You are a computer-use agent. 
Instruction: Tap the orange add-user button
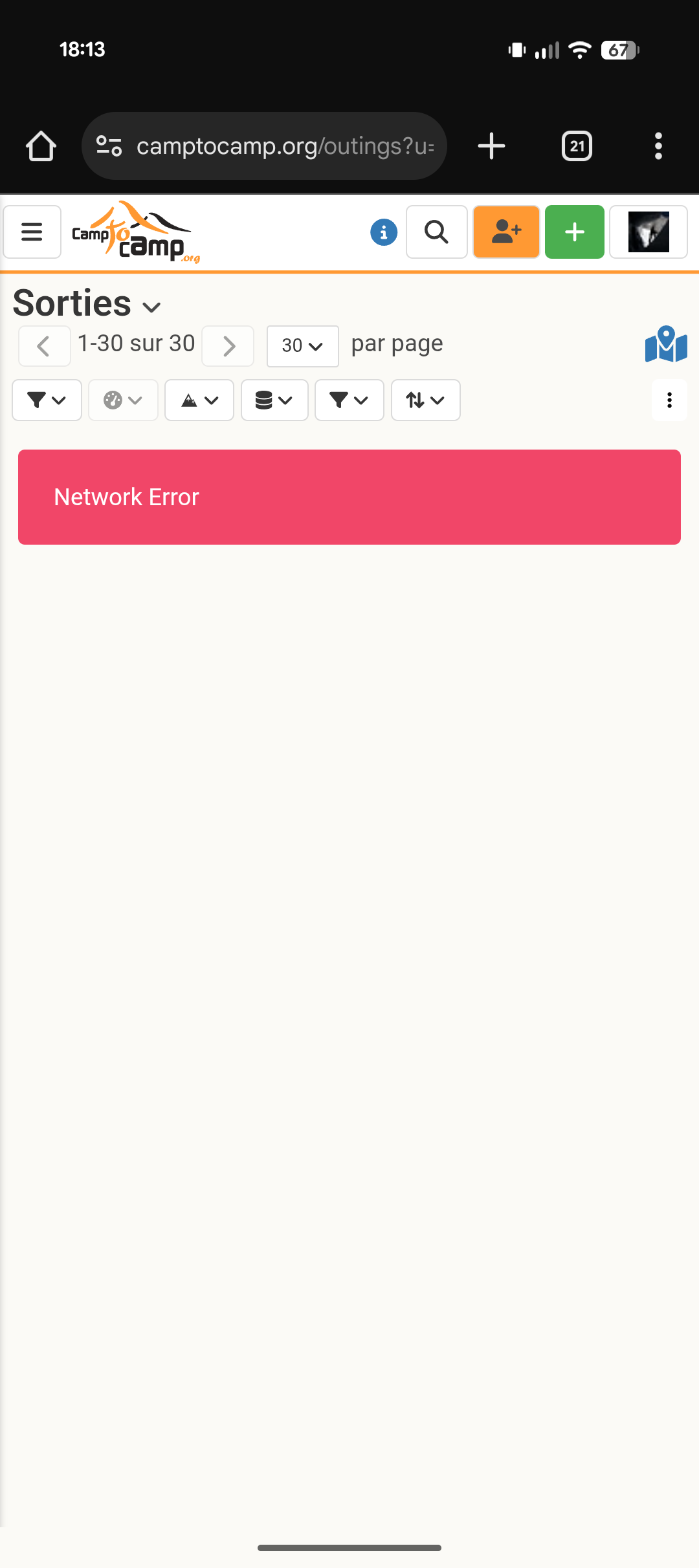[506, 232]
